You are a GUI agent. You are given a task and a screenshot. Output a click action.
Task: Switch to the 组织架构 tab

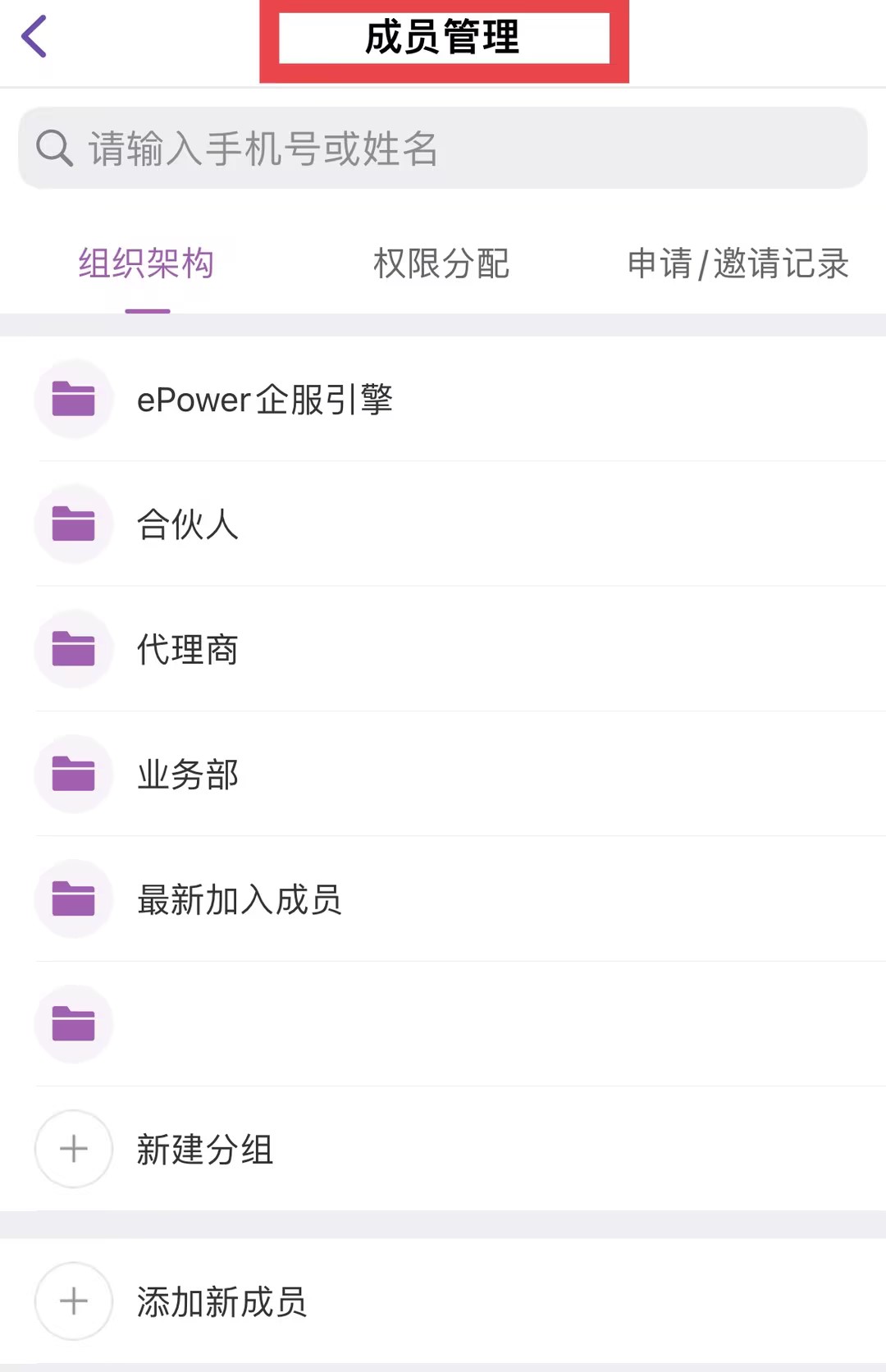tap(147, 264)
